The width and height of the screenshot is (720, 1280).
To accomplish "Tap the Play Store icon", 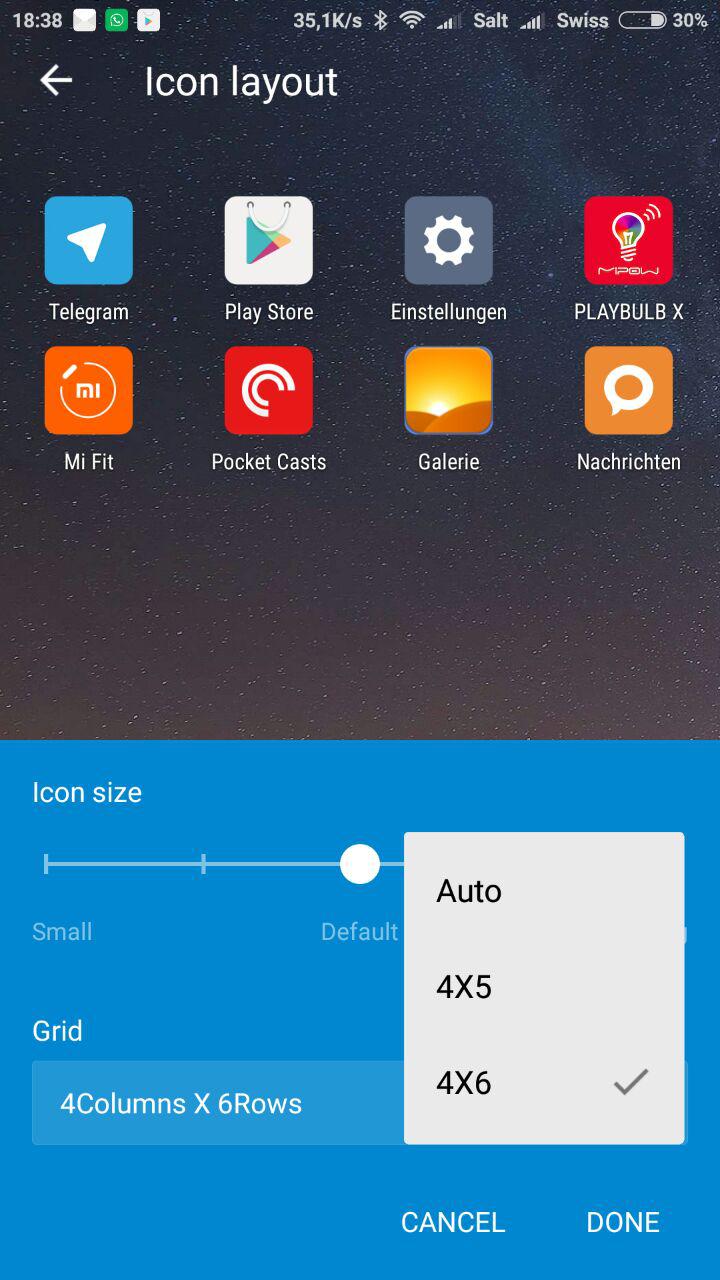I will (269, 240).
